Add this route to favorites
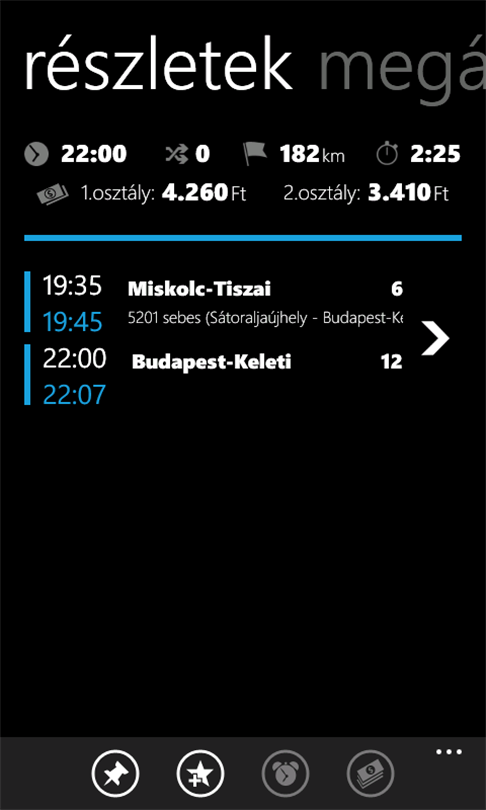The image size is (486, 810). 200,774
